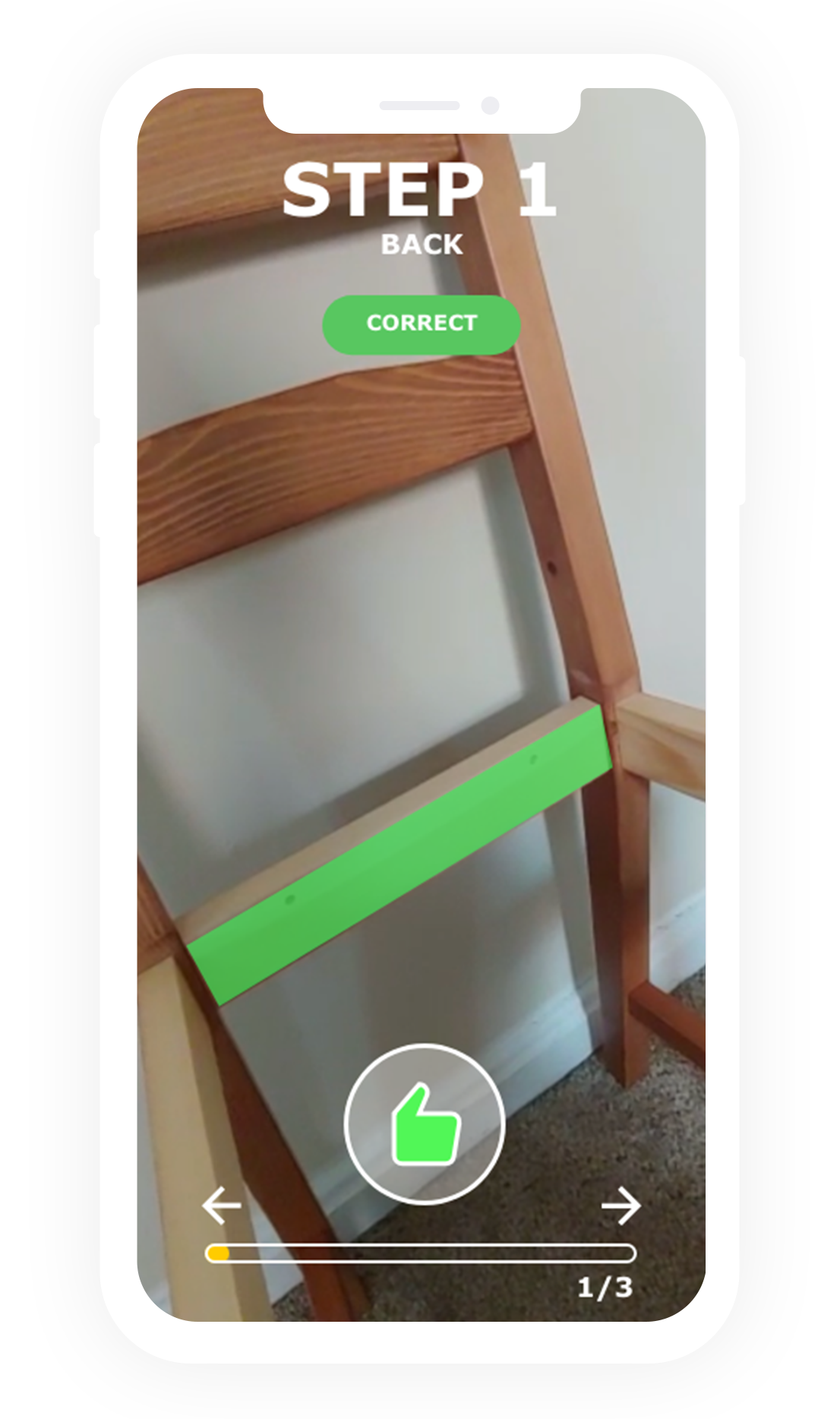Tap the green CORRECT button
840x1419 pixels.
tap(421, 324)
